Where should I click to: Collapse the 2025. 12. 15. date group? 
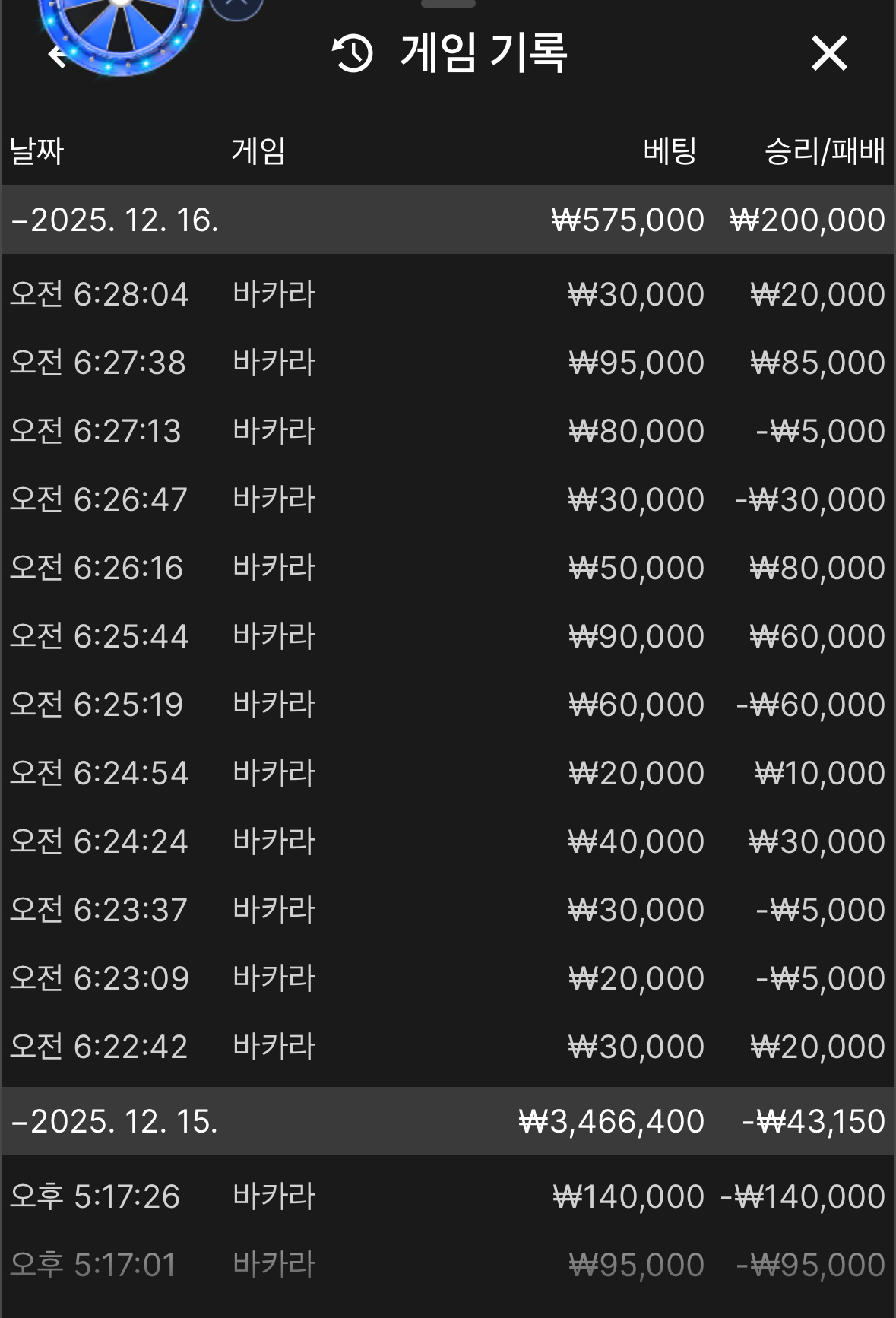(114, 1122)
